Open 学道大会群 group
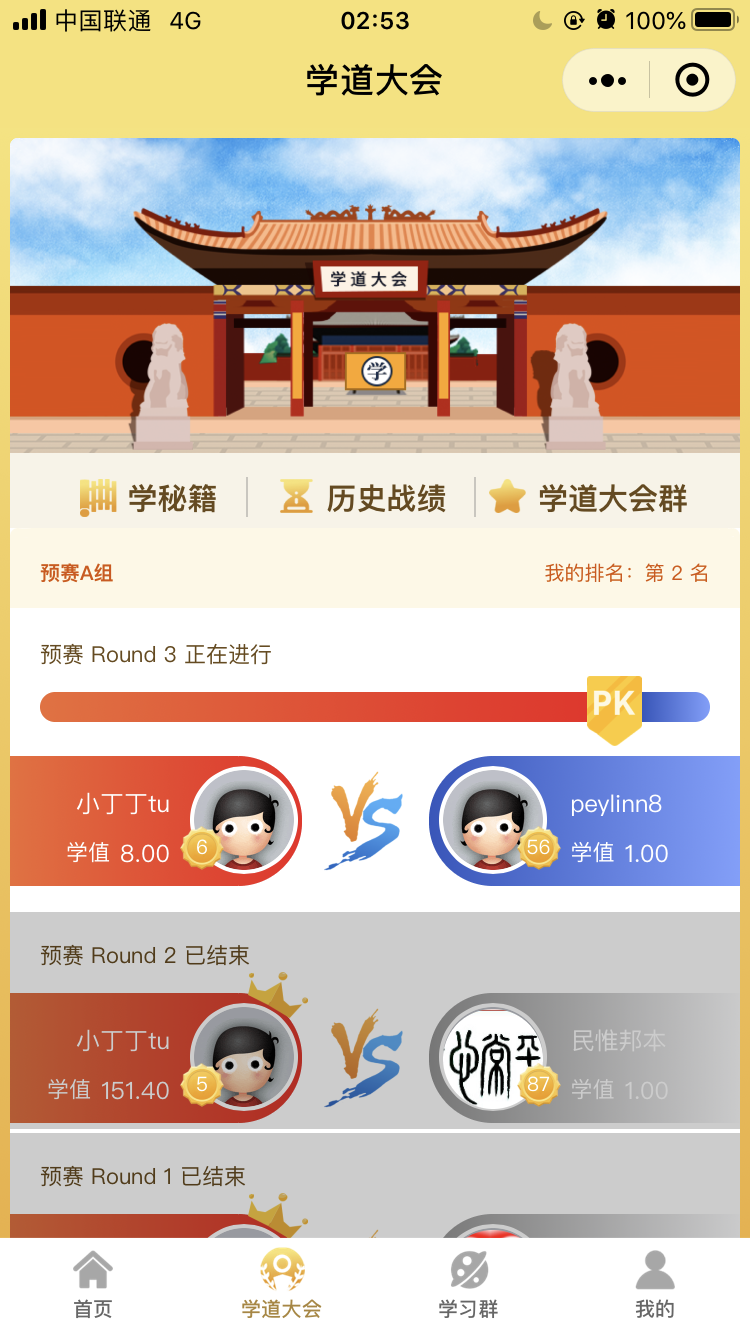 tap(589, 497)
